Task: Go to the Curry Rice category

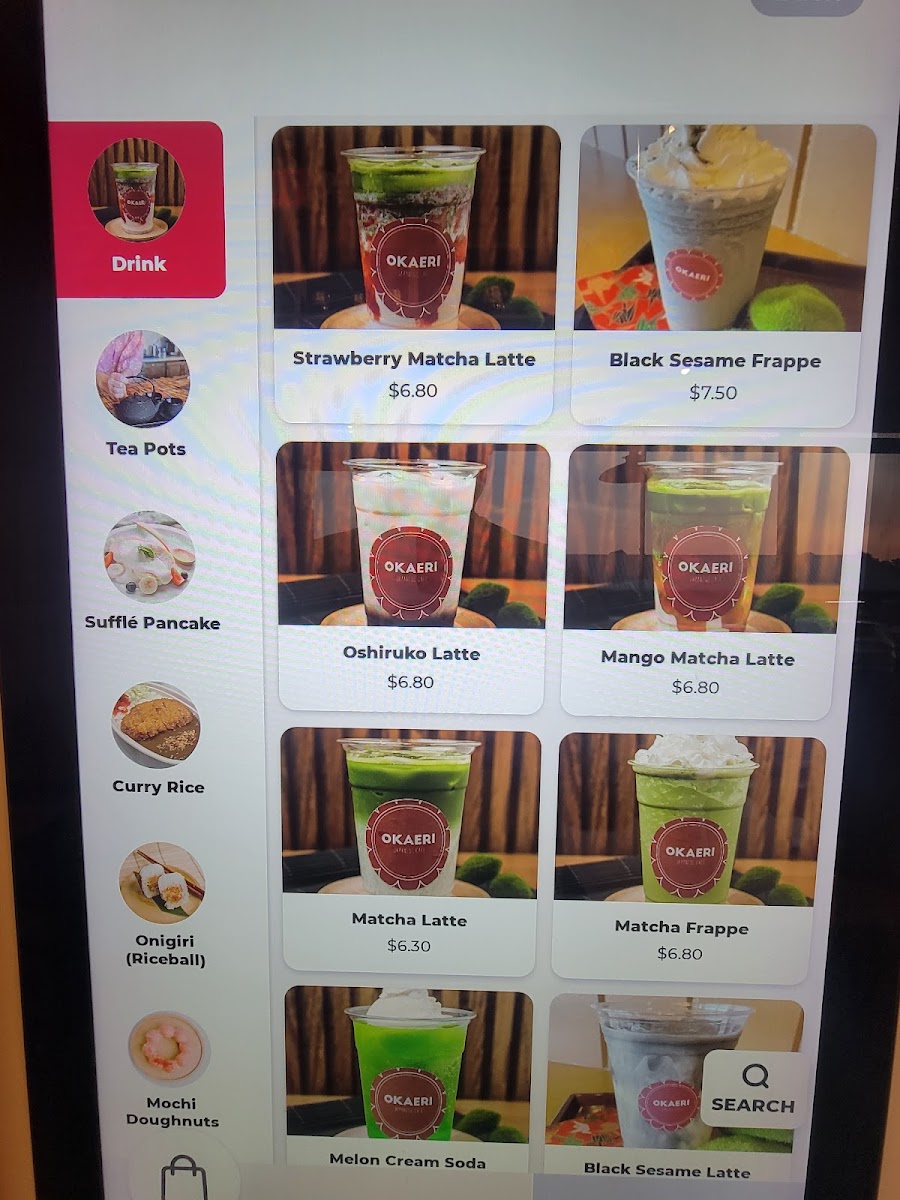Action: pos(157,738)
